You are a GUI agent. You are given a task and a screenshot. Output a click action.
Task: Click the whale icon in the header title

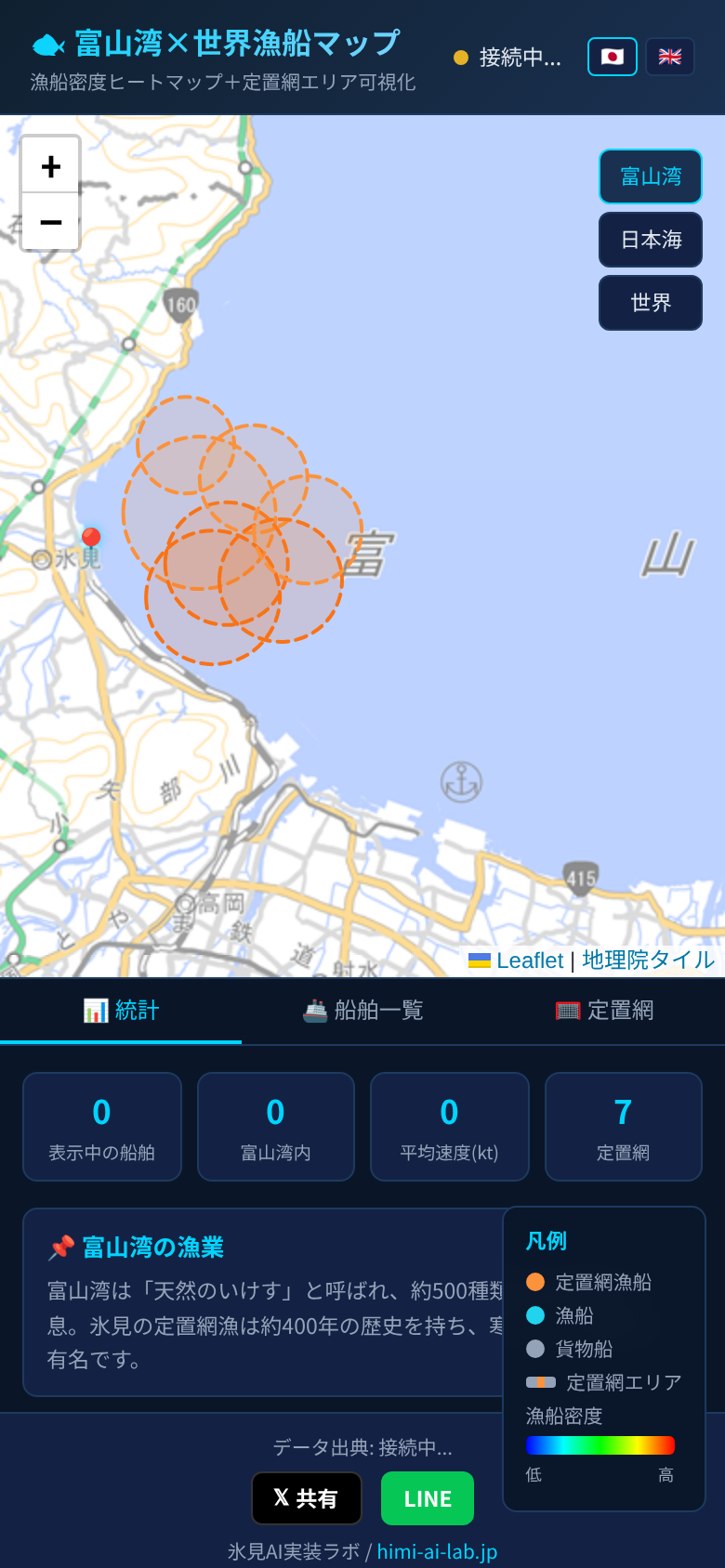tap(46, 44)
